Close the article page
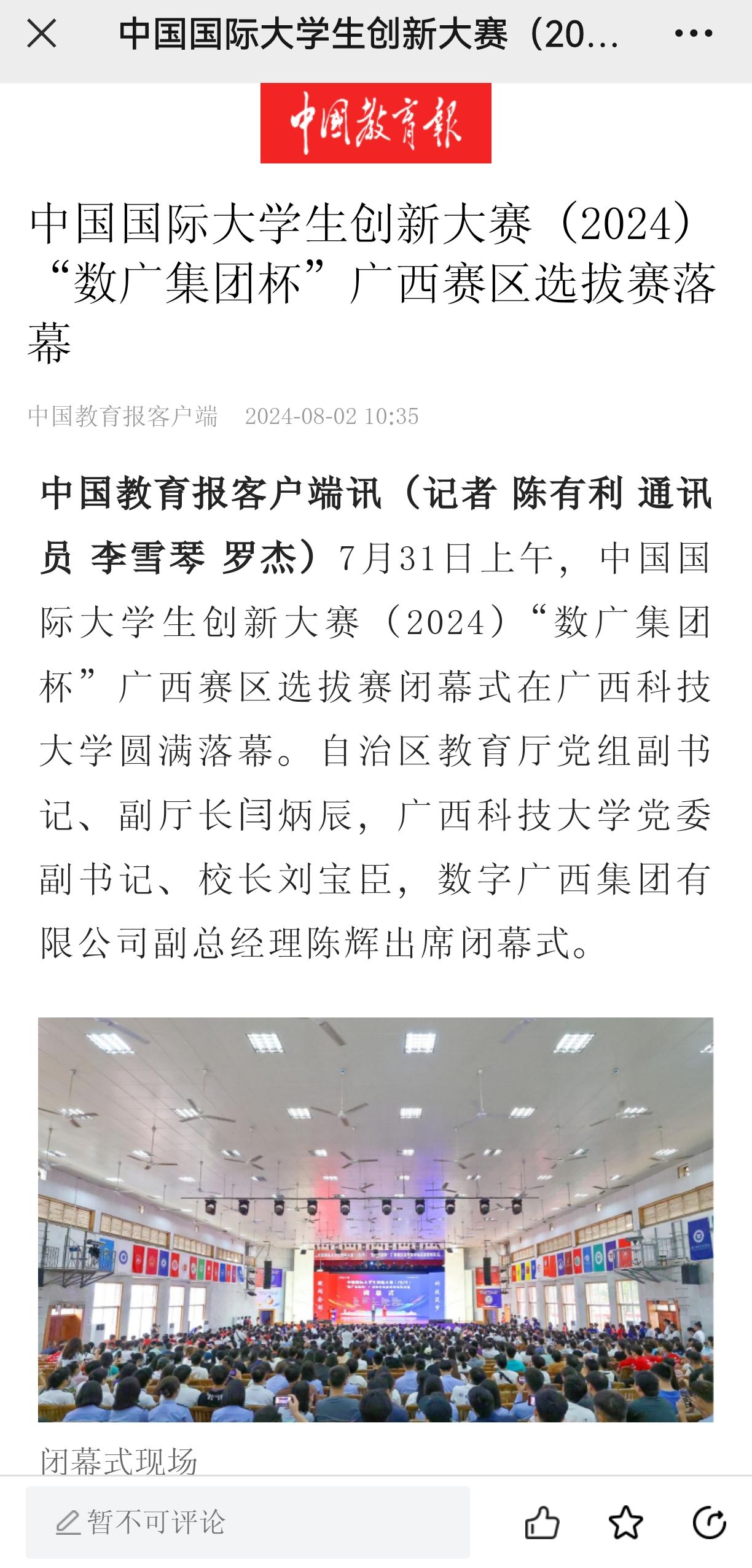This screenshot has width=752, height=1568. point(41,33)
